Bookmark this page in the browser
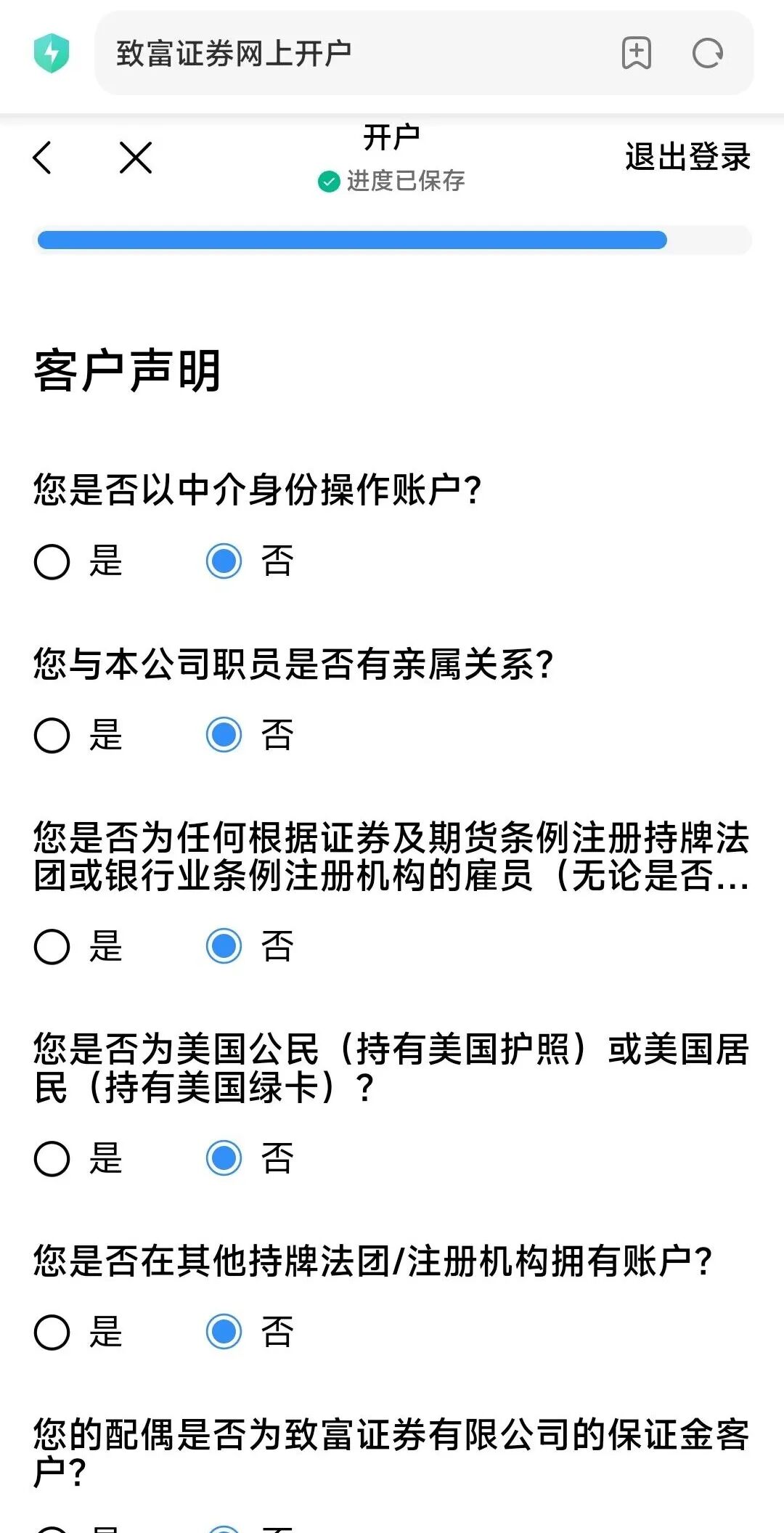The width and height of the screenshot is (784, 1533). [x=636, y=53]
